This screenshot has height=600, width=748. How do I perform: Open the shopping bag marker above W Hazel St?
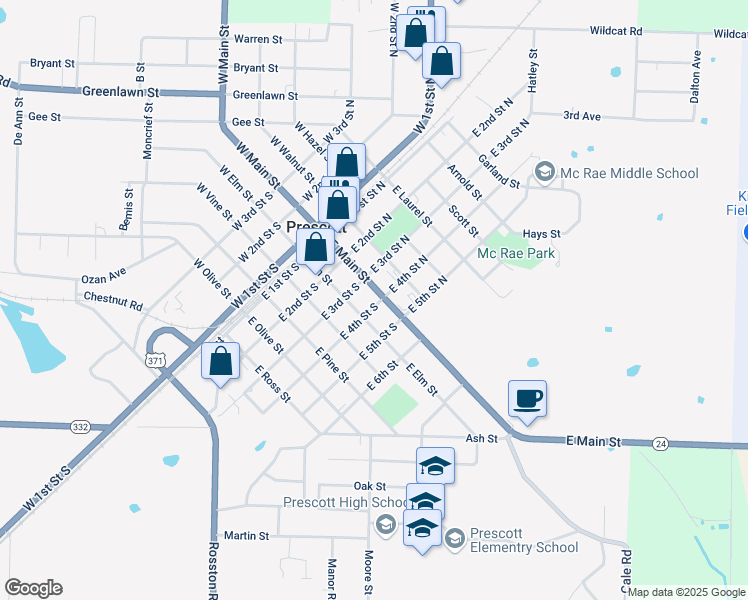point(347,162)
